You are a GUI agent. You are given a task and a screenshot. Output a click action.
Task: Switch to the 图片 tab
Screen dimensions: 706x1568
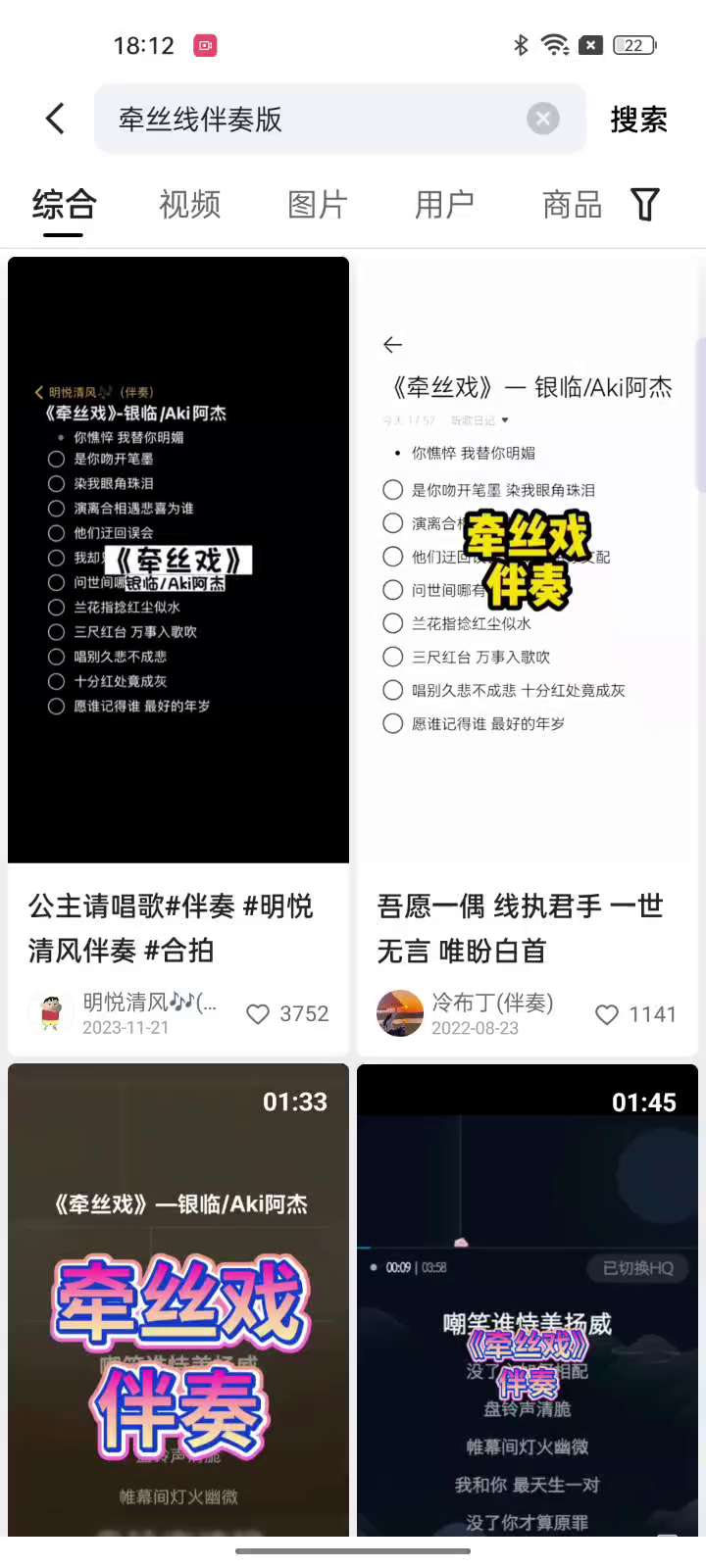[318, 205]
